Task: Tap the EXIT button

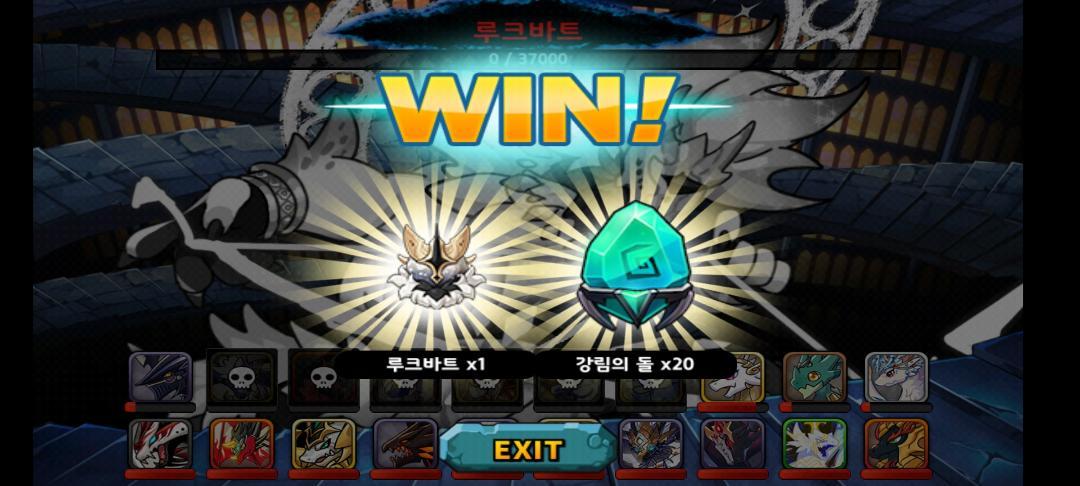Action: (x=528, y=448)
